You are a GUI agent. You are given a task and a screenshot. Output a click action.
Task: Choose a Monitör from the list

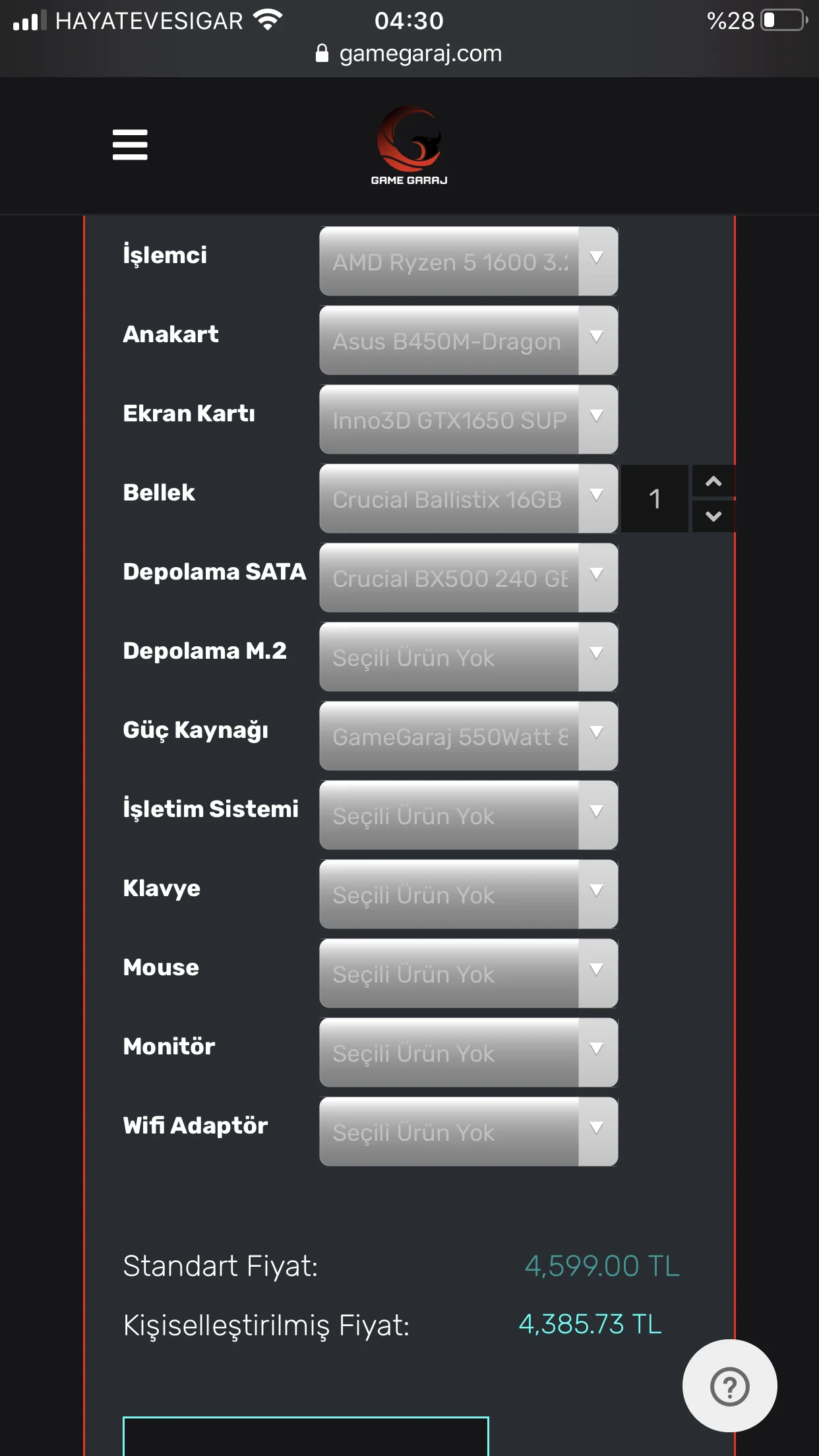coord(468,1052)
